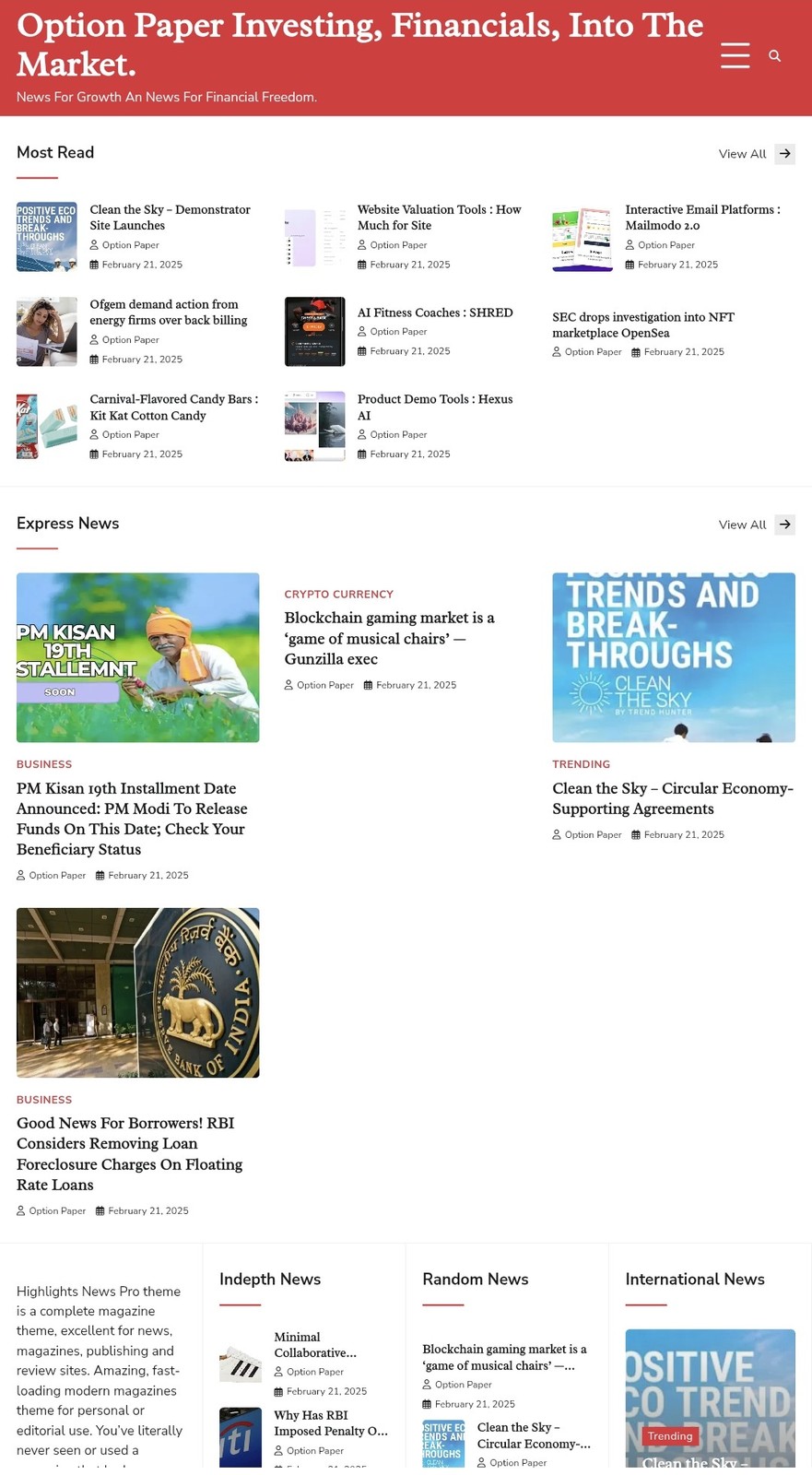Image resolution: width=812 pixels, height=1475 pixels.
Task: Open Product Demo Tools: Hexus AI
Action: [x=435, y=407]
